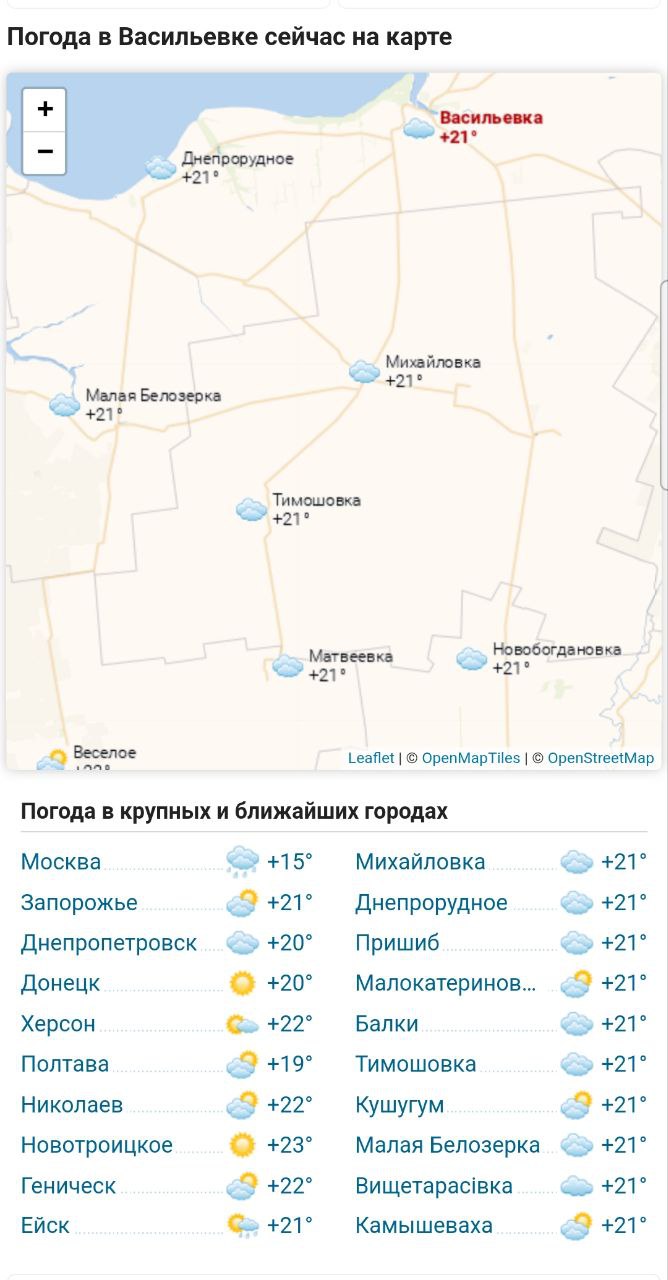Open the OpenStreetMap link
The height and width of the screenshot is (1280, 668).
pos(600,758)
